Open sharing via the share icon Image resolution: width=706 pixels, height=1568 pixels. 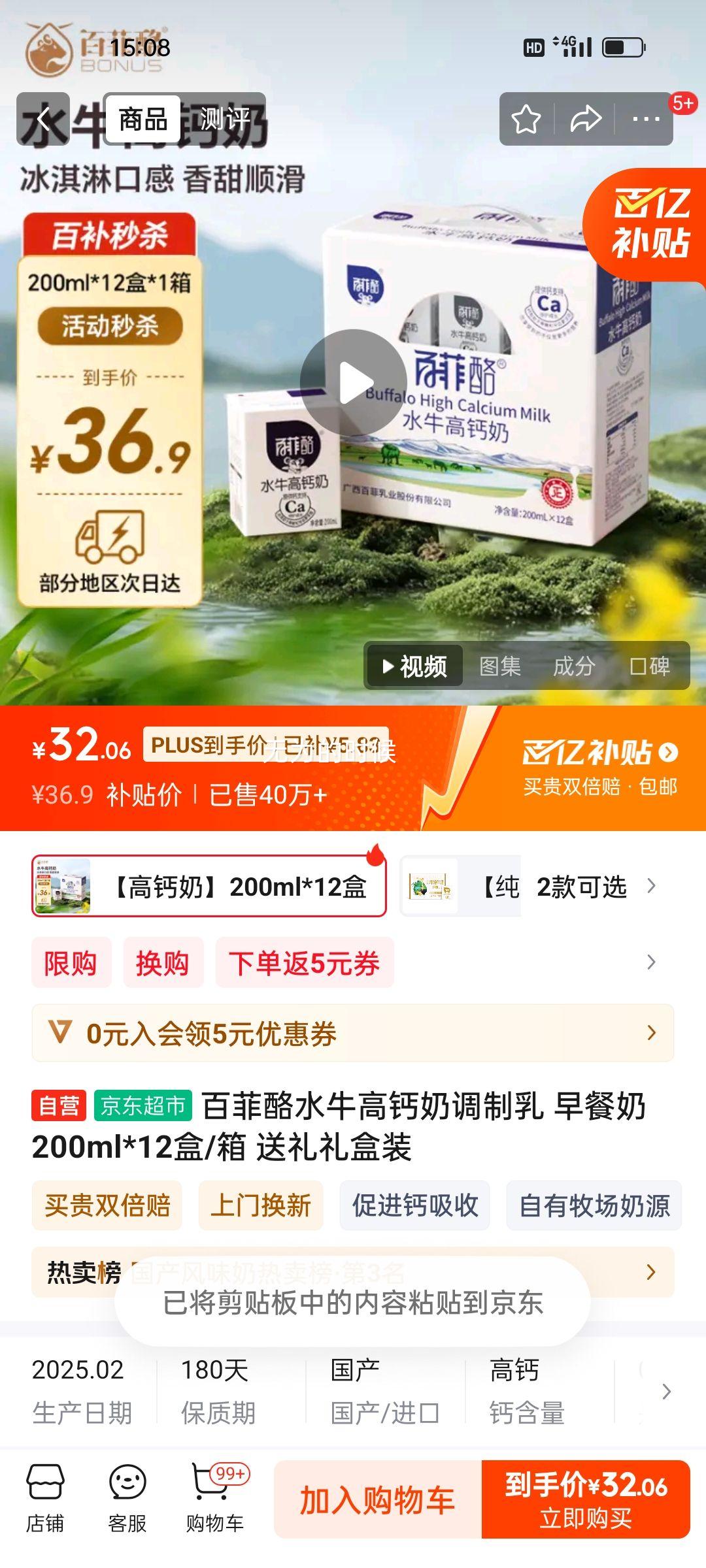pyautogui.click(x=584, y=118)
